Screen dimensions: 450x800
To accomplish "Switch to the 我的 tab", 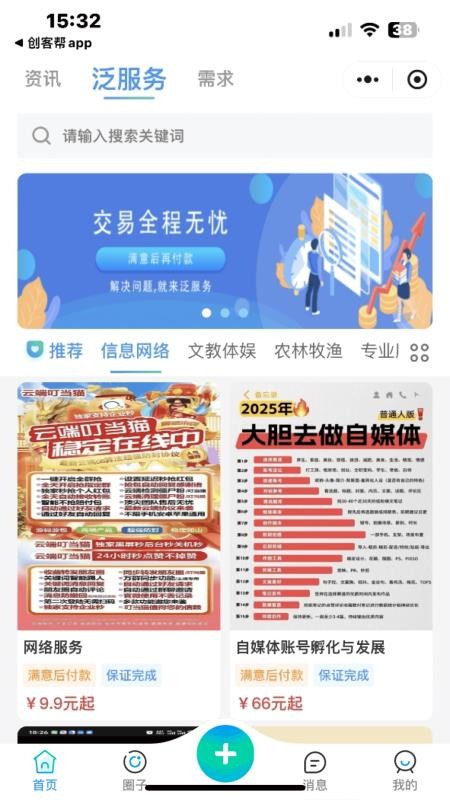I will coord(405,770).
